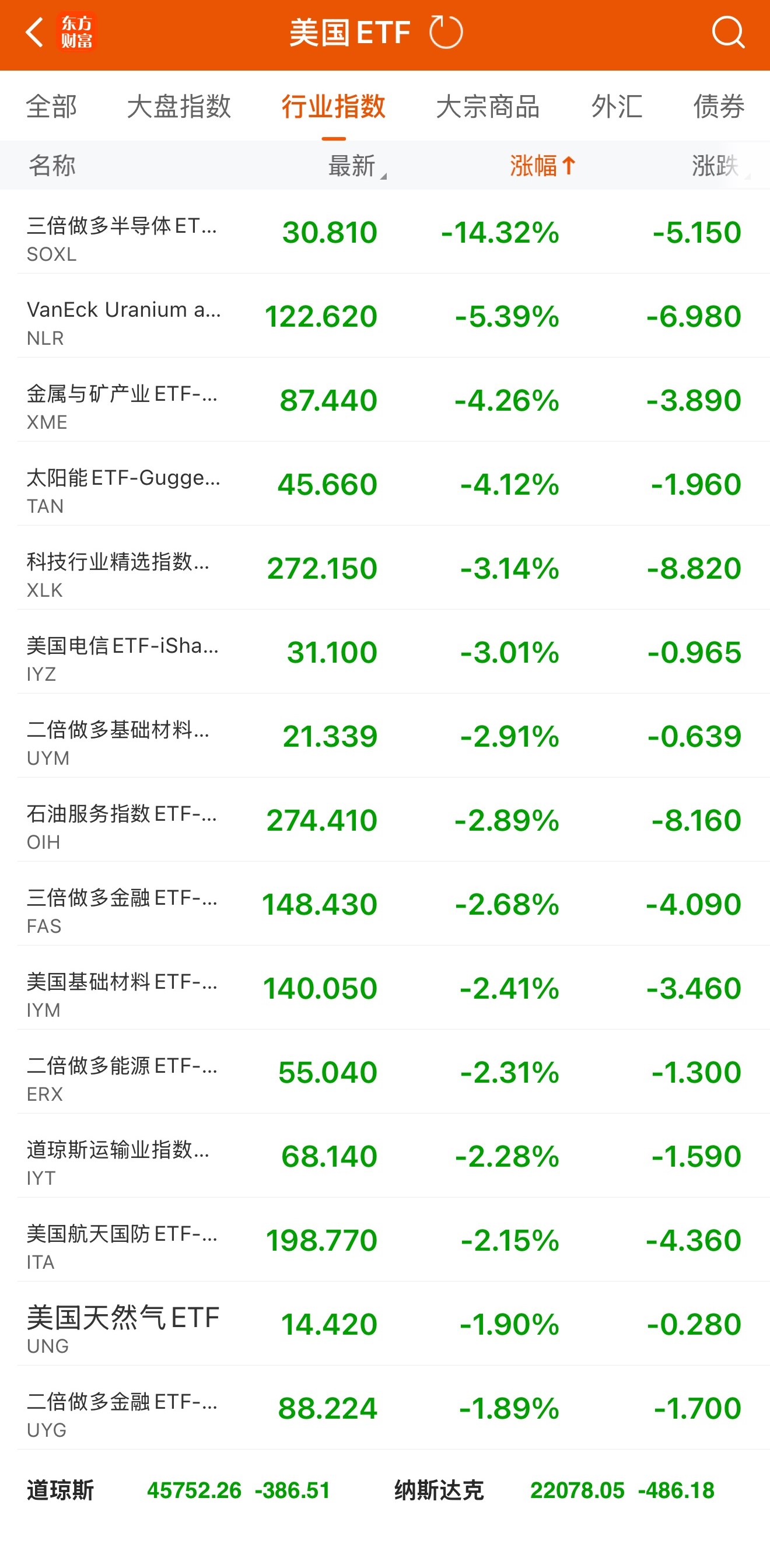Go back using the top-left arrow
Viewport: 770px width, 1568px height.
pos(34,32)
